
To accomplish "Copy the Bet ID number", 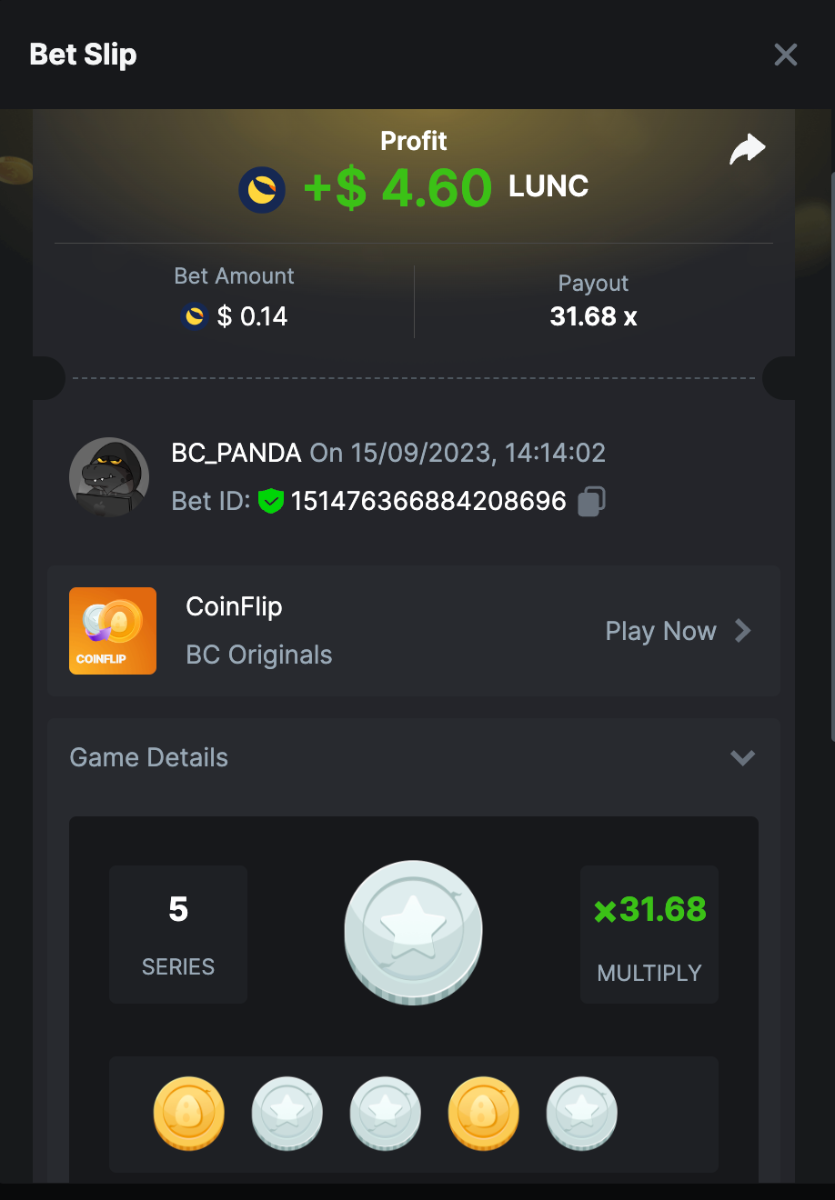I will point(591,501).
